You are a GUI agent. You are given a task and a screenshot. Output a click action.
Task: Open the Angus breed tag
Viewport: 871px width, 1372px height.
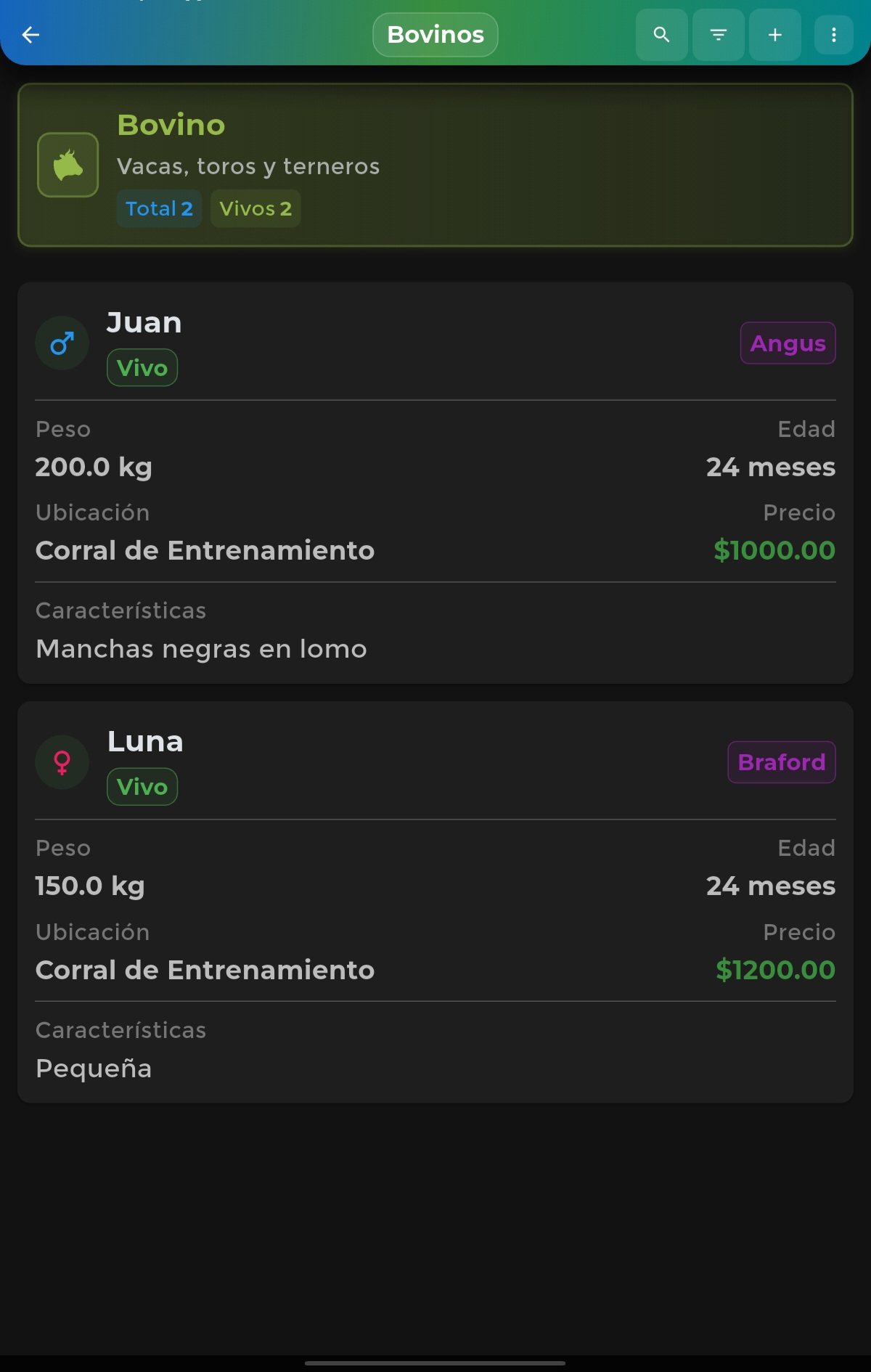pos(788,343)
